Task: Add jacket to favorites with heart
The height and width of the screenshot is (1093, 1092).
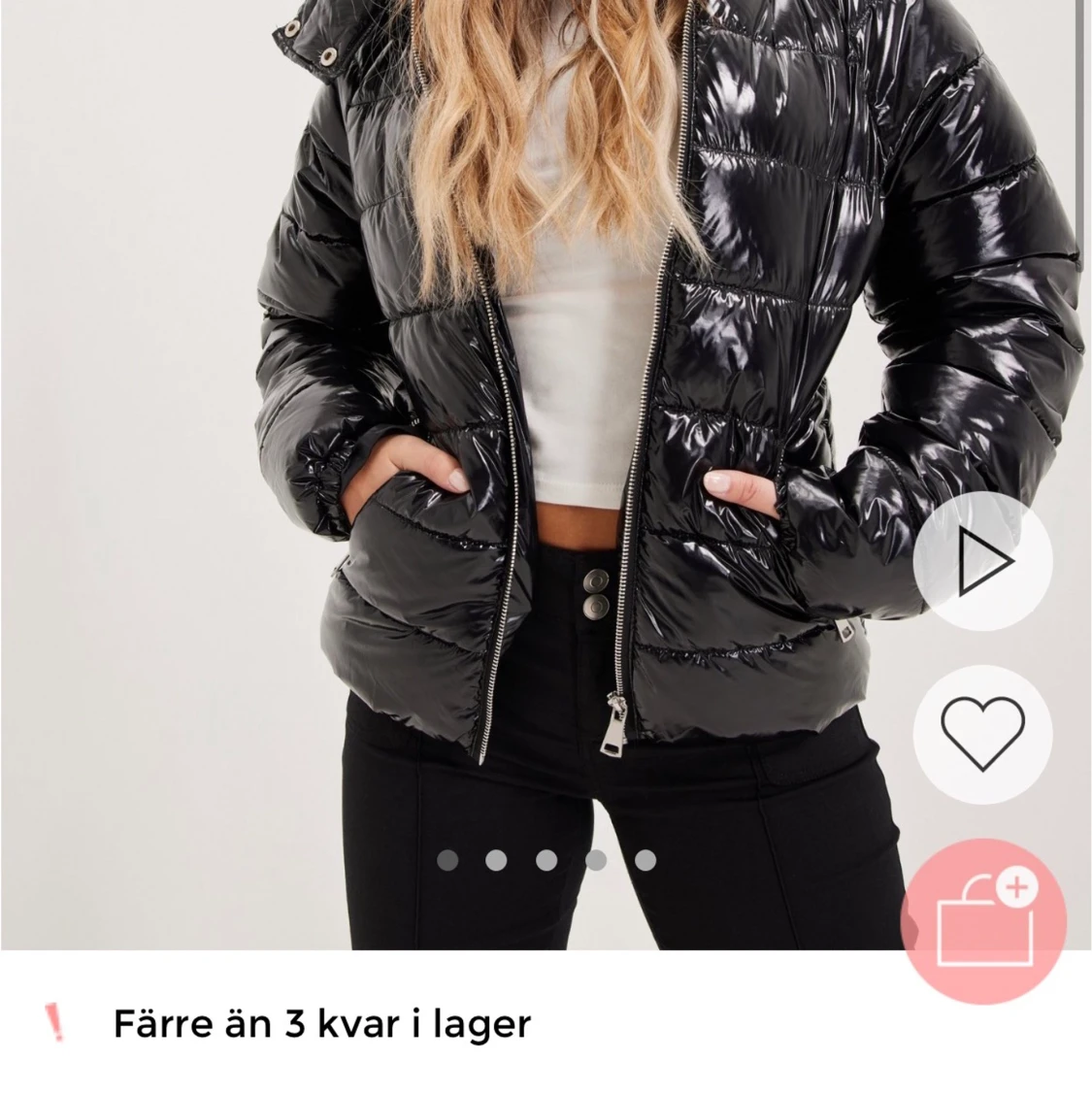Action: tap(982, 734)
